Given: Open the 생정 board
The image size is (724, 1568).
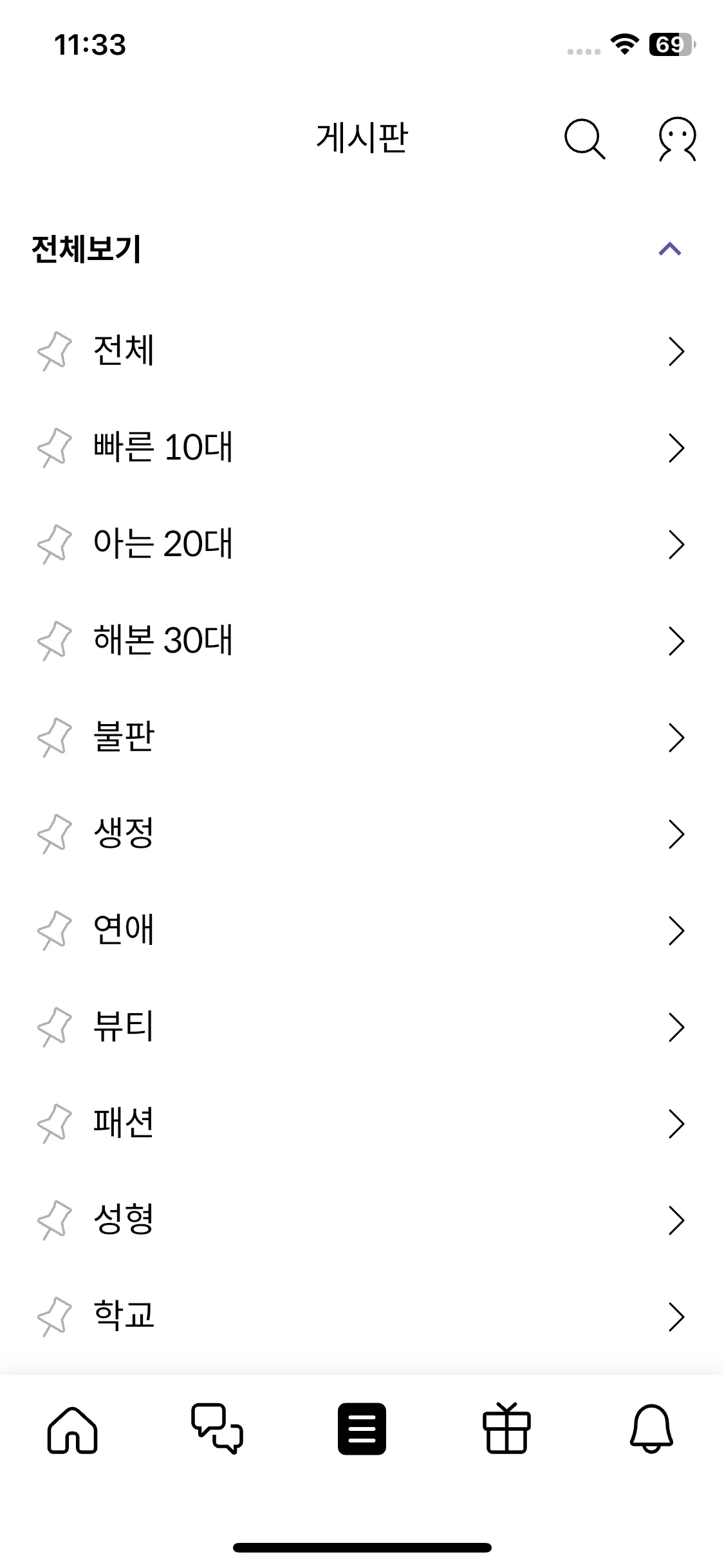Looking at the screenshot, I should [360, 834].
